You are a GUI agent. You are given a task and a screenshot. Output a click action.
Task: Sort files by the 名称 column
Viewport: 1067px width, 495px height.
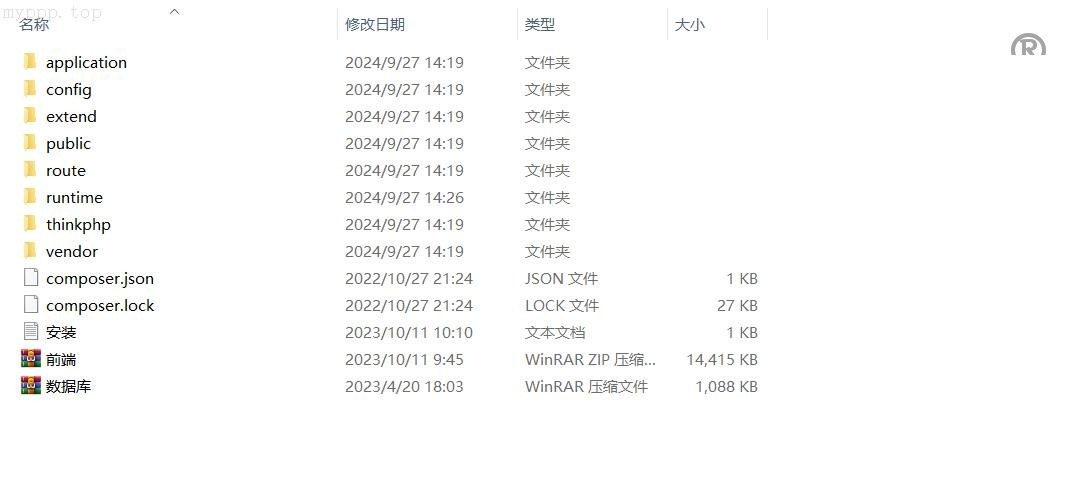35,24
